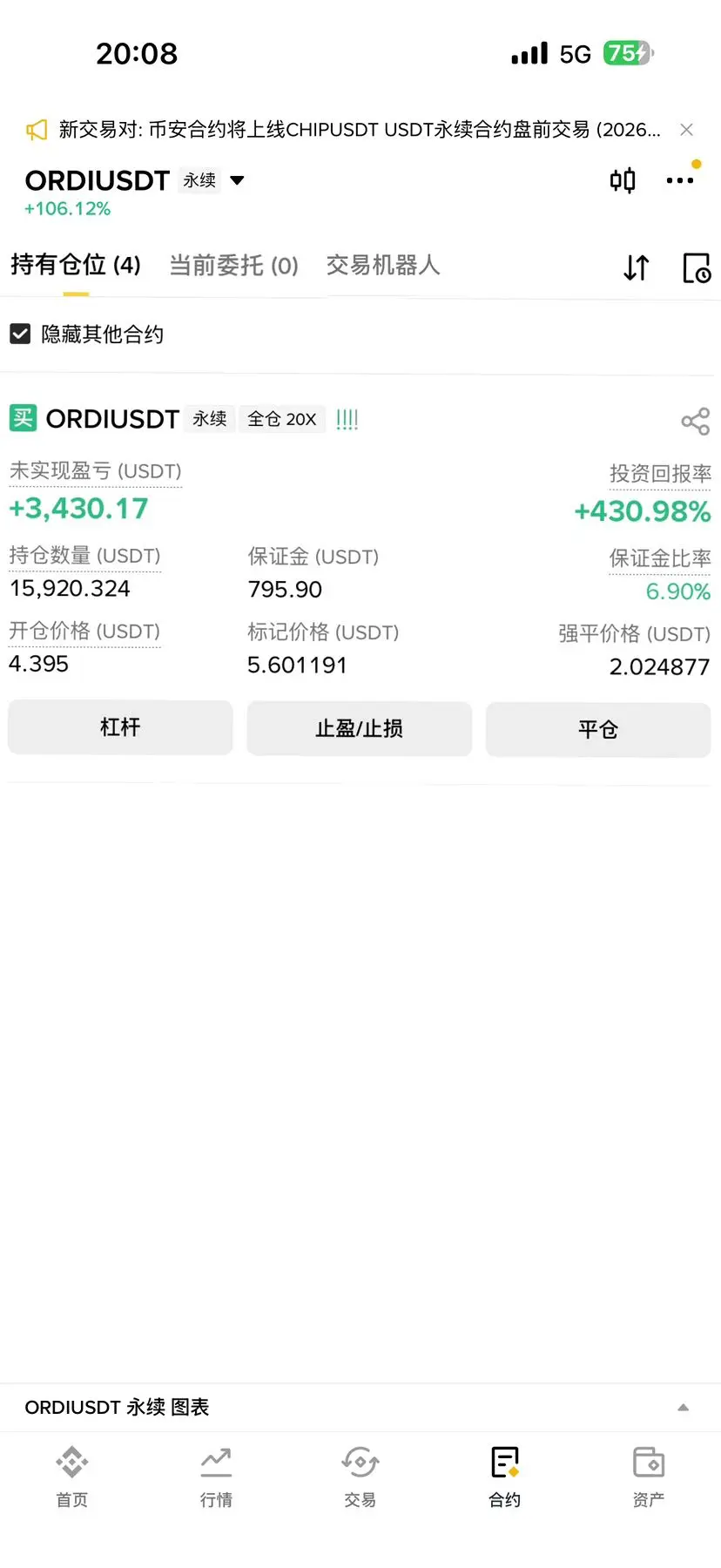
Task: Share the ORDIUSDT position
Action: (695, 422)
